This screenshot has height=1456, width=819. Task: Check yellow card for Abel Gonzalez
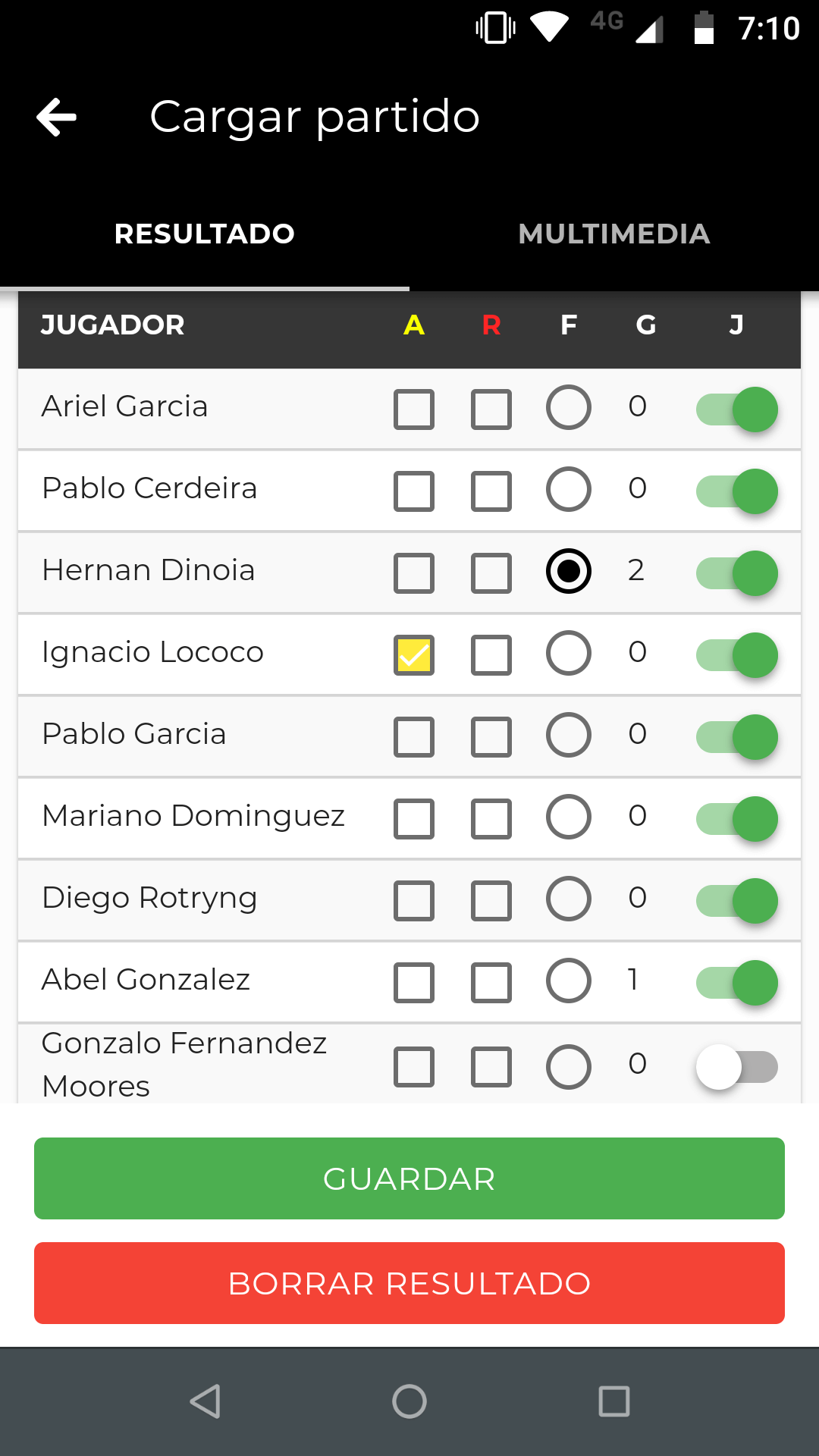414,983
